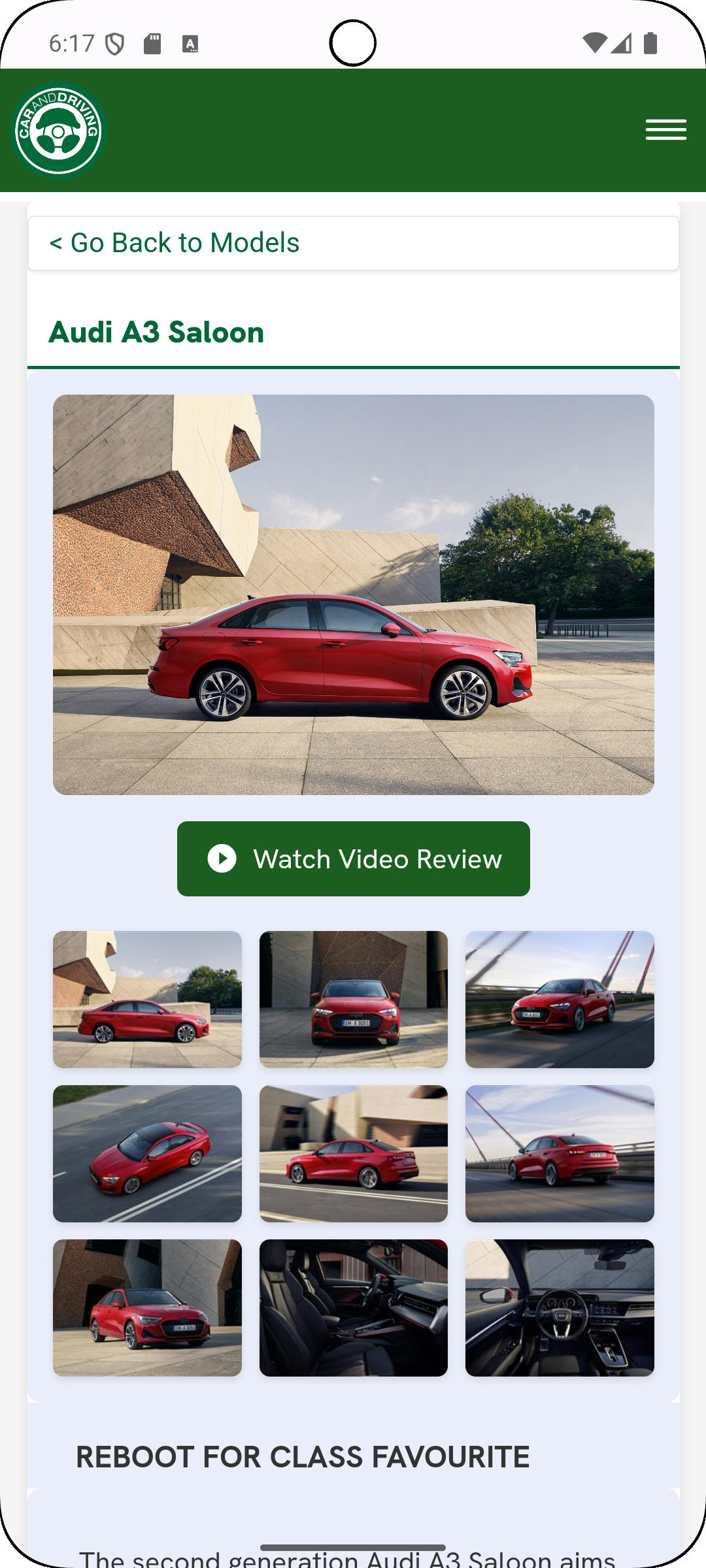View the front-facing red car thumbnail
This screenshot has width=706, height=1568.
coord(353,1000)
